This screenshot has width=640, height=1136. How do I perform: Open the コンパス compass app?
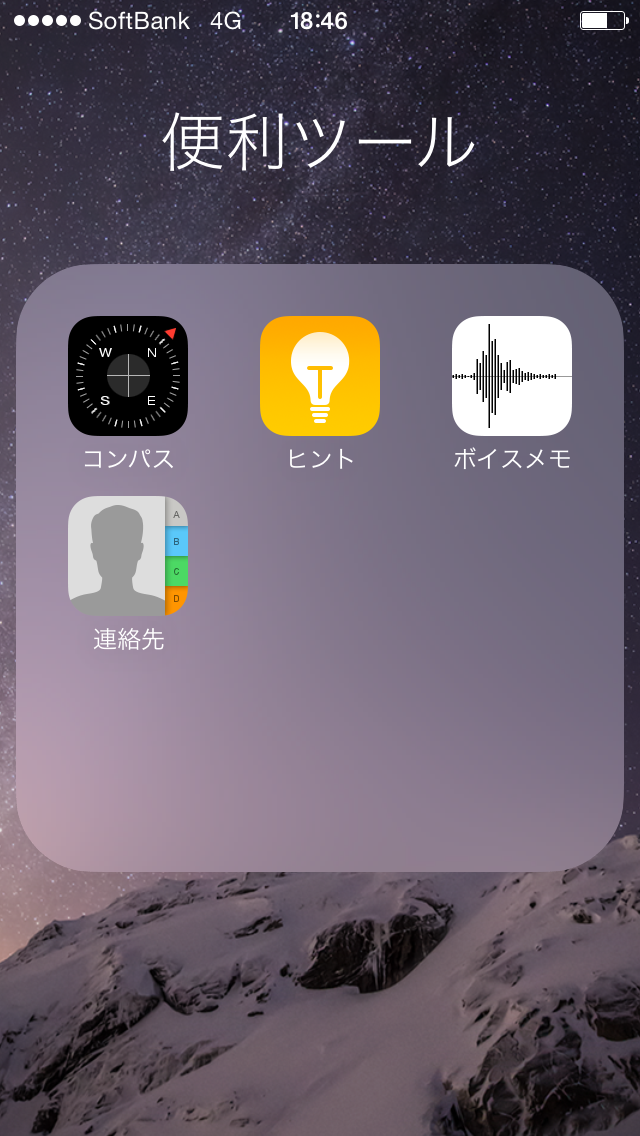(128, 376)
